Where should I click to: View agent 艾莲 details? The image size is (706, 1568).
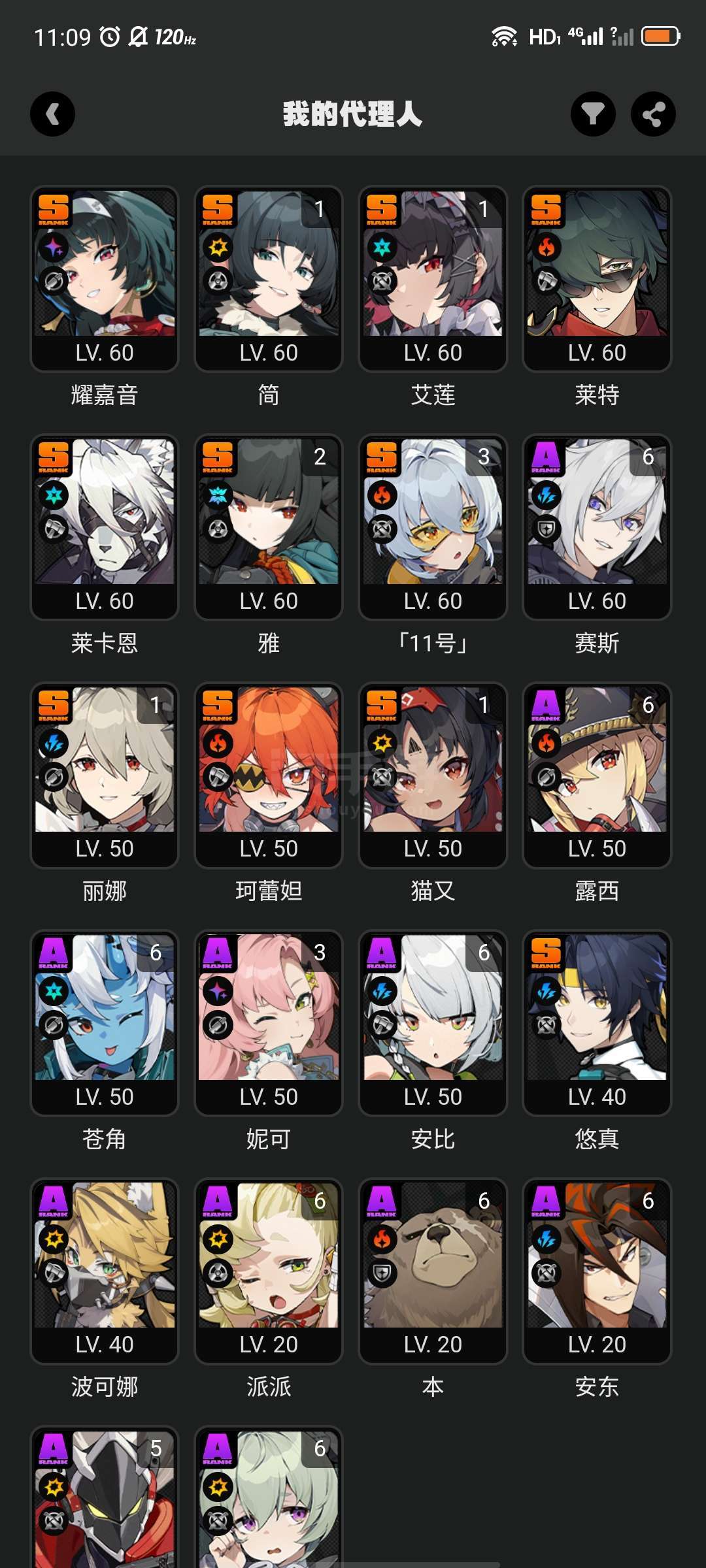(x=433, y=279)
